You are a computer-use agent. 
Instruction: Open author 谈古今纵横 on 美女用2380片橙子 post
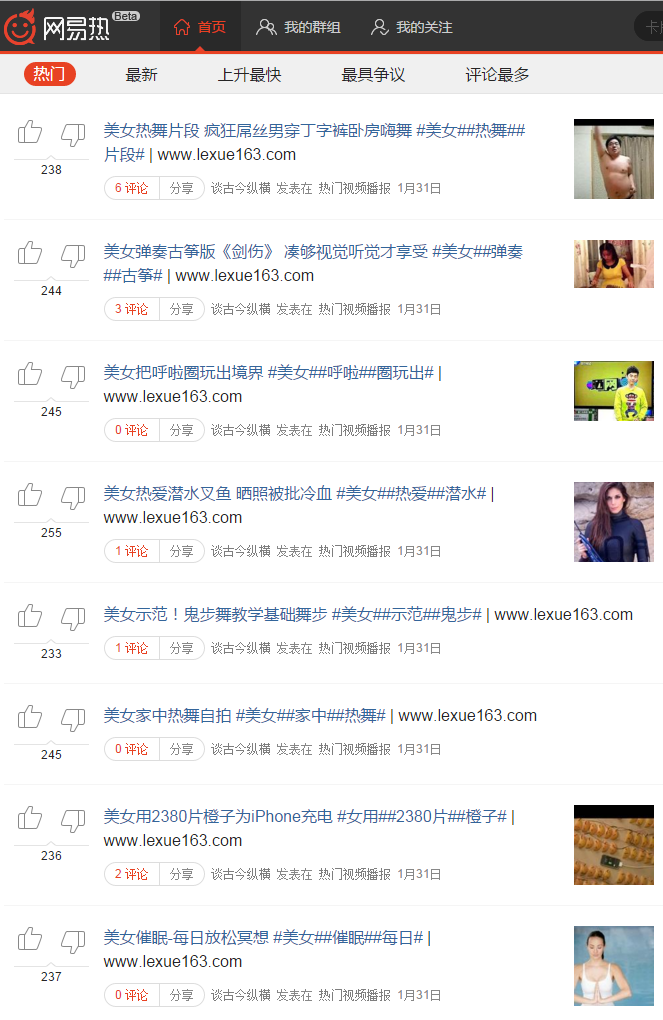[x=240, y=874]
